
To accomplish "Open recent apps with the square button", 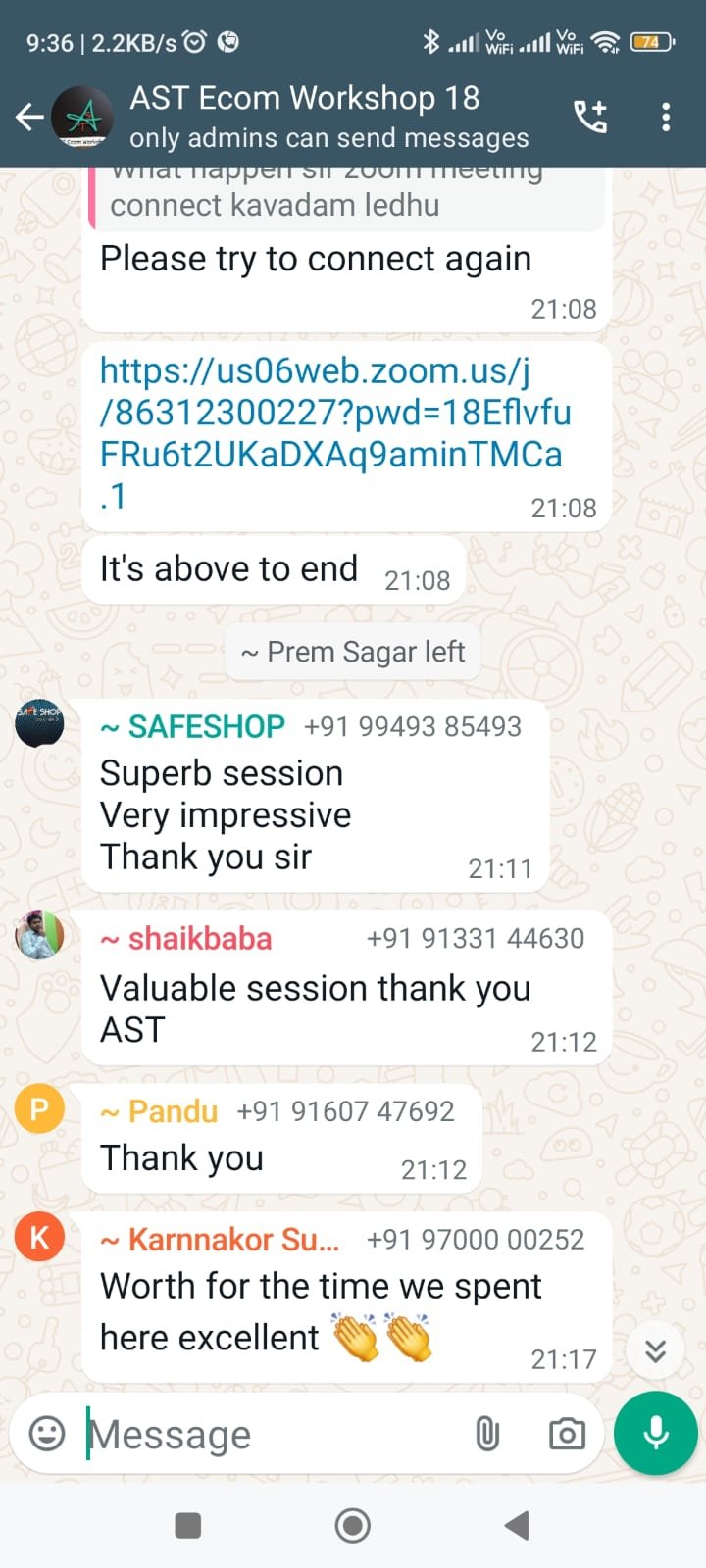I will tap(187, 1525).
